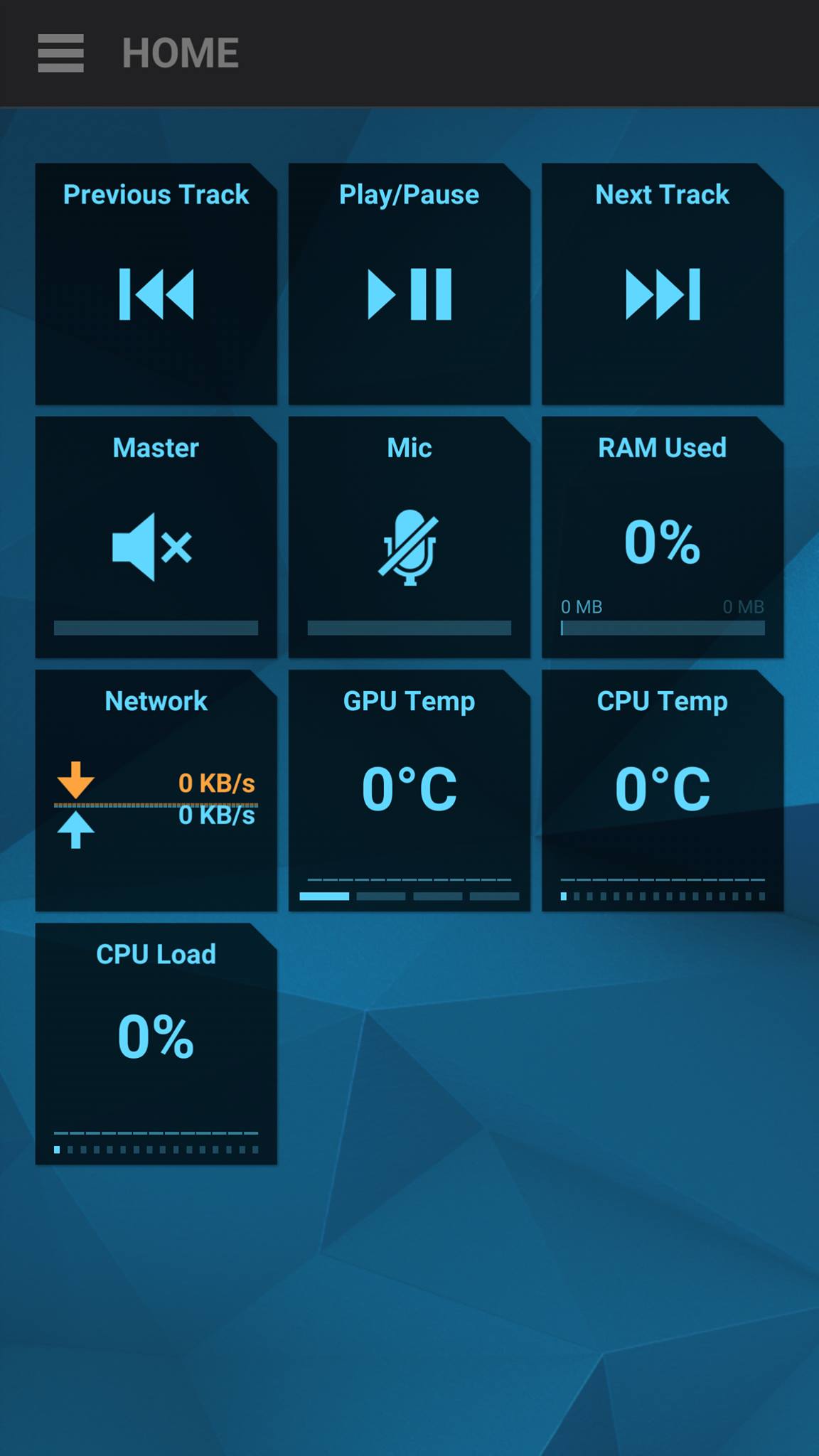819x1456 pixels.
Task: Open the CPU Load tile
Action: [156, 1044]
